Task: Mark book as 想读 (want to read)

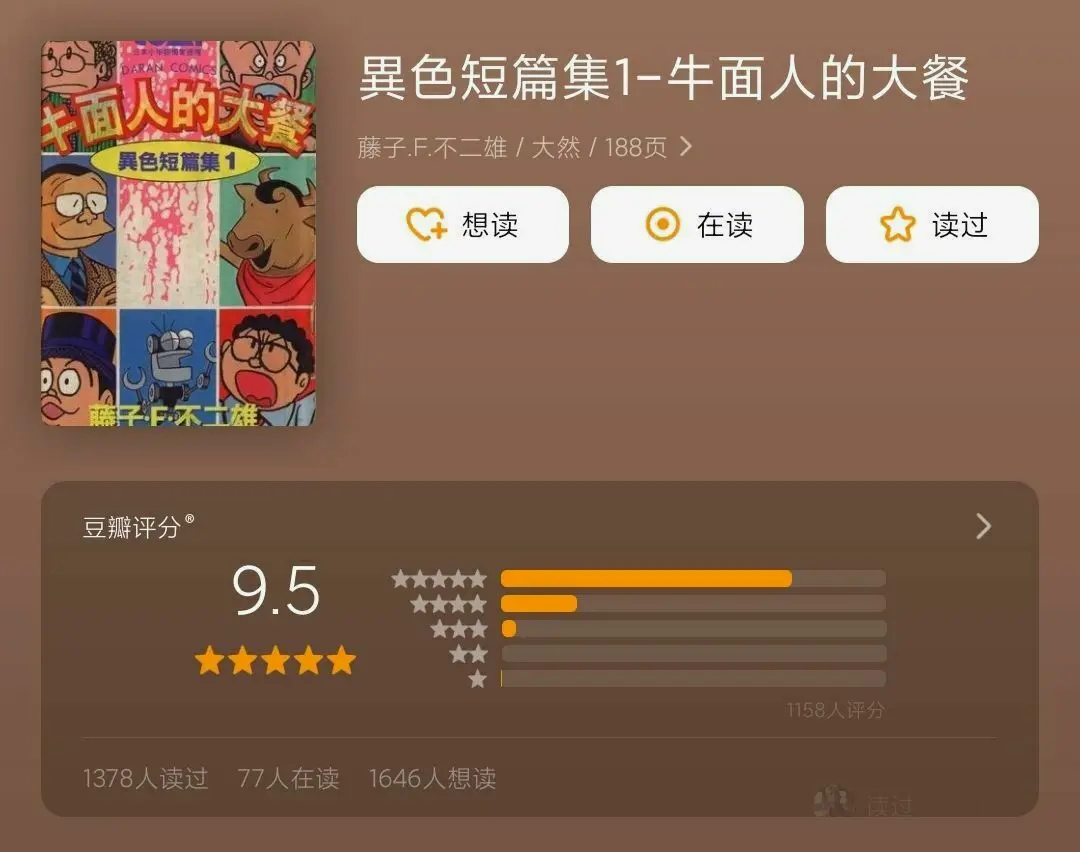Action: pyautogui.click(x=462, y=225)
